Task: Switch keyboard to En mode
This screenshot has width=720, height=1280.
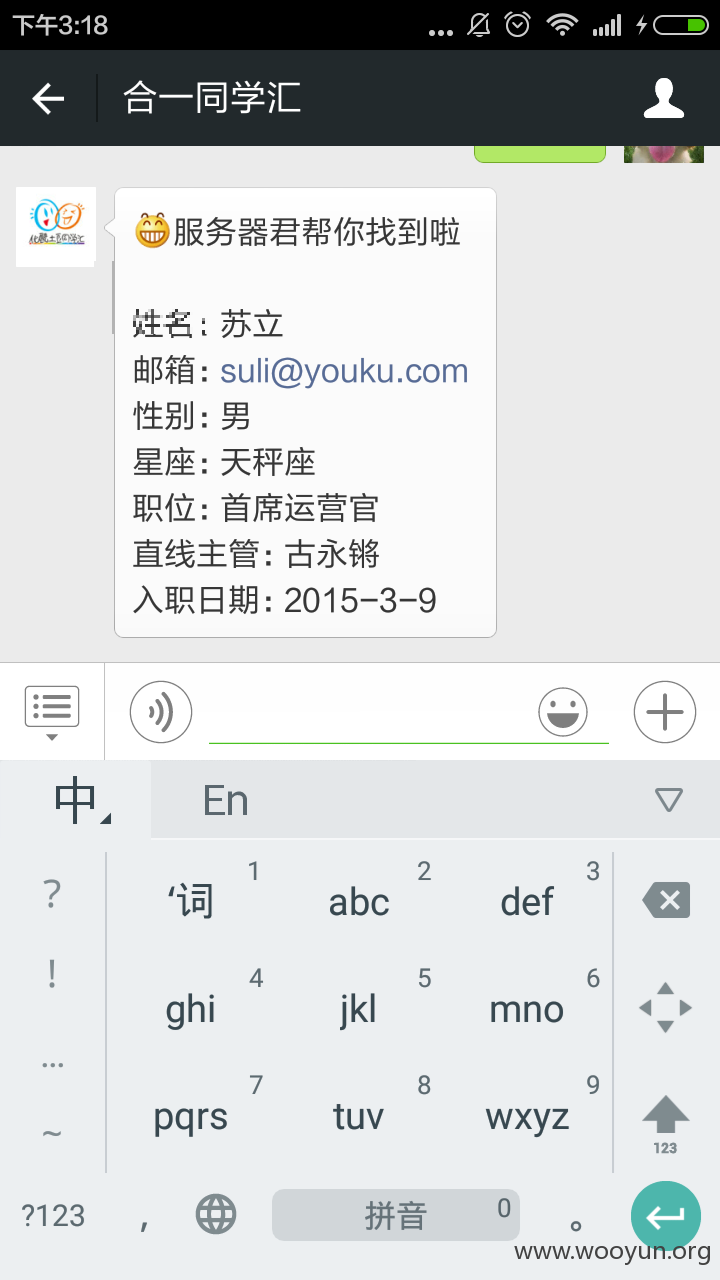Action: click(x=226, y=800)
